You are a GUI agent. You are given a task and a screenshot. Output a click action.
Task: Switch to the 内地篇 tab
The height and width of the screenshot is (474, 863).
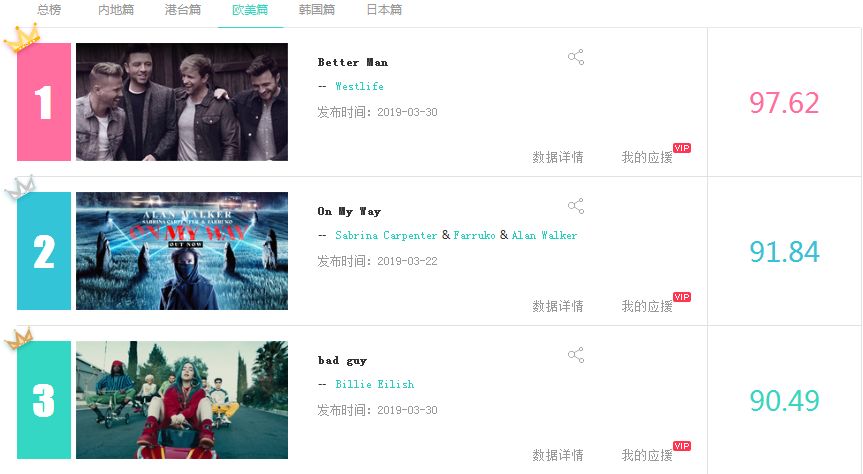(x=116, y=10)
